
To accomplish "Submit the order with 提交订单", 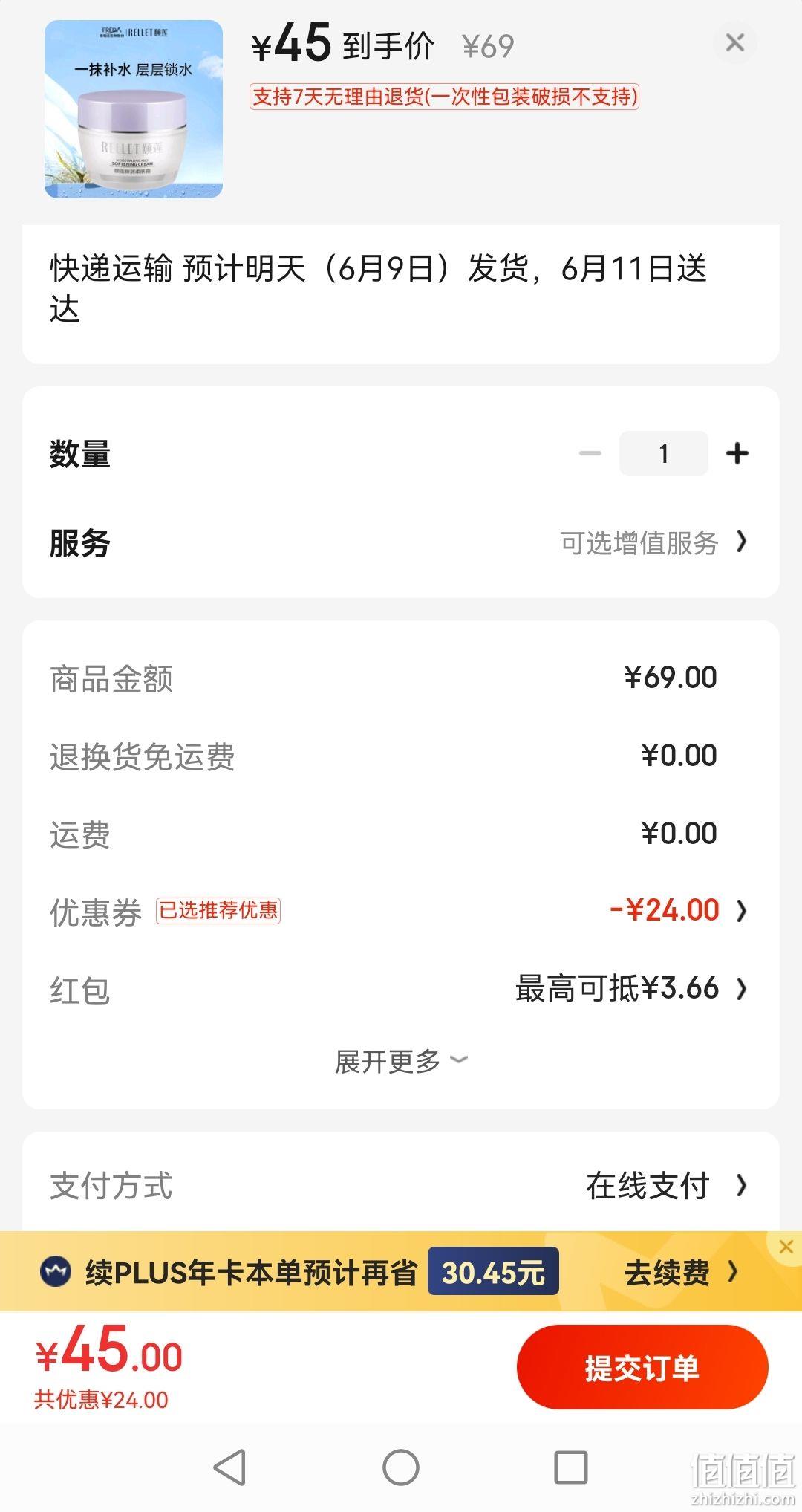I will 642,1368.
